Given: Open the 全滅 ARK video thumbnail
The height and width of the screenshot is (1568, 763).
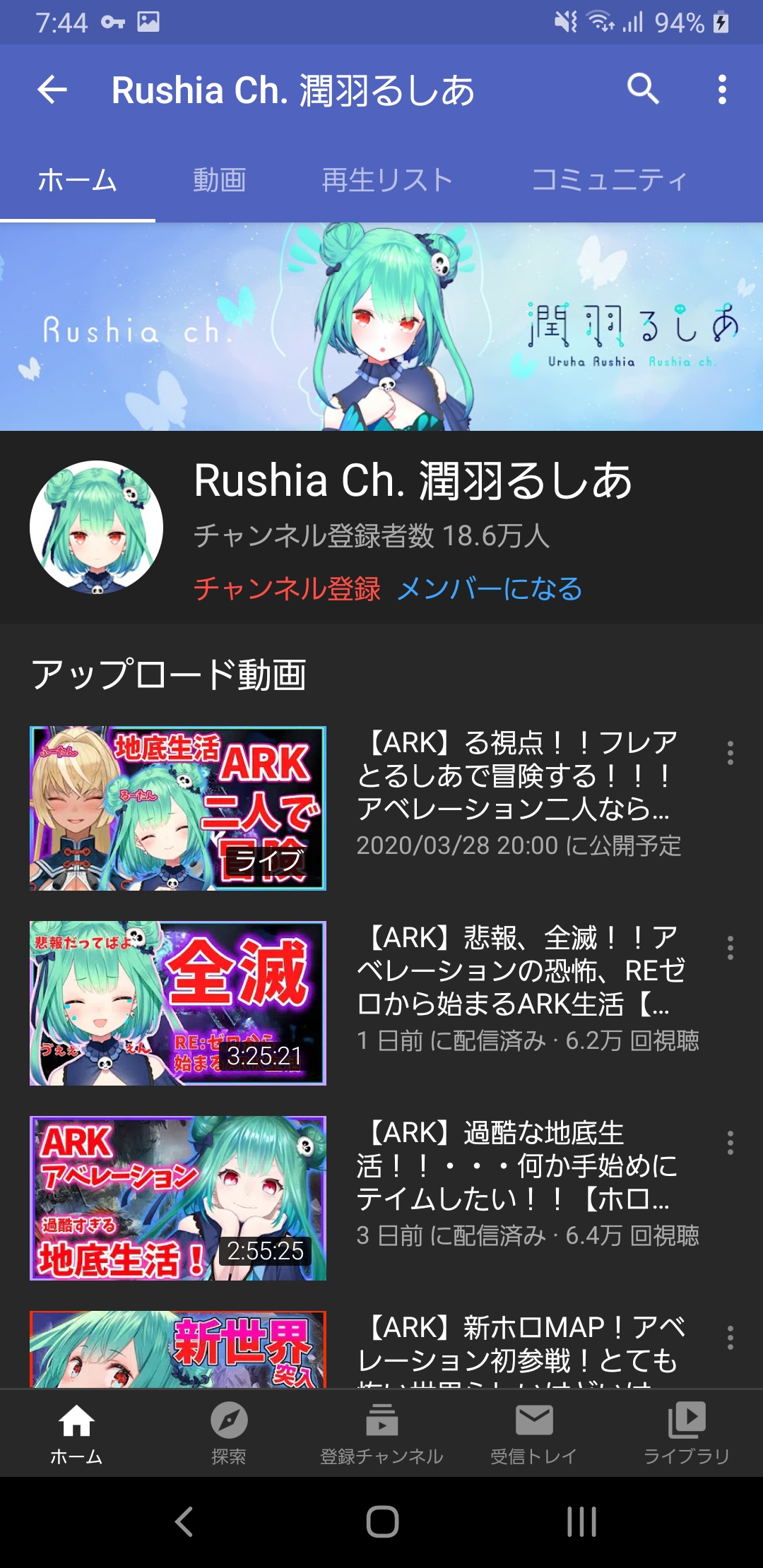Looking at the screenshot, I should coord(178,1003).
